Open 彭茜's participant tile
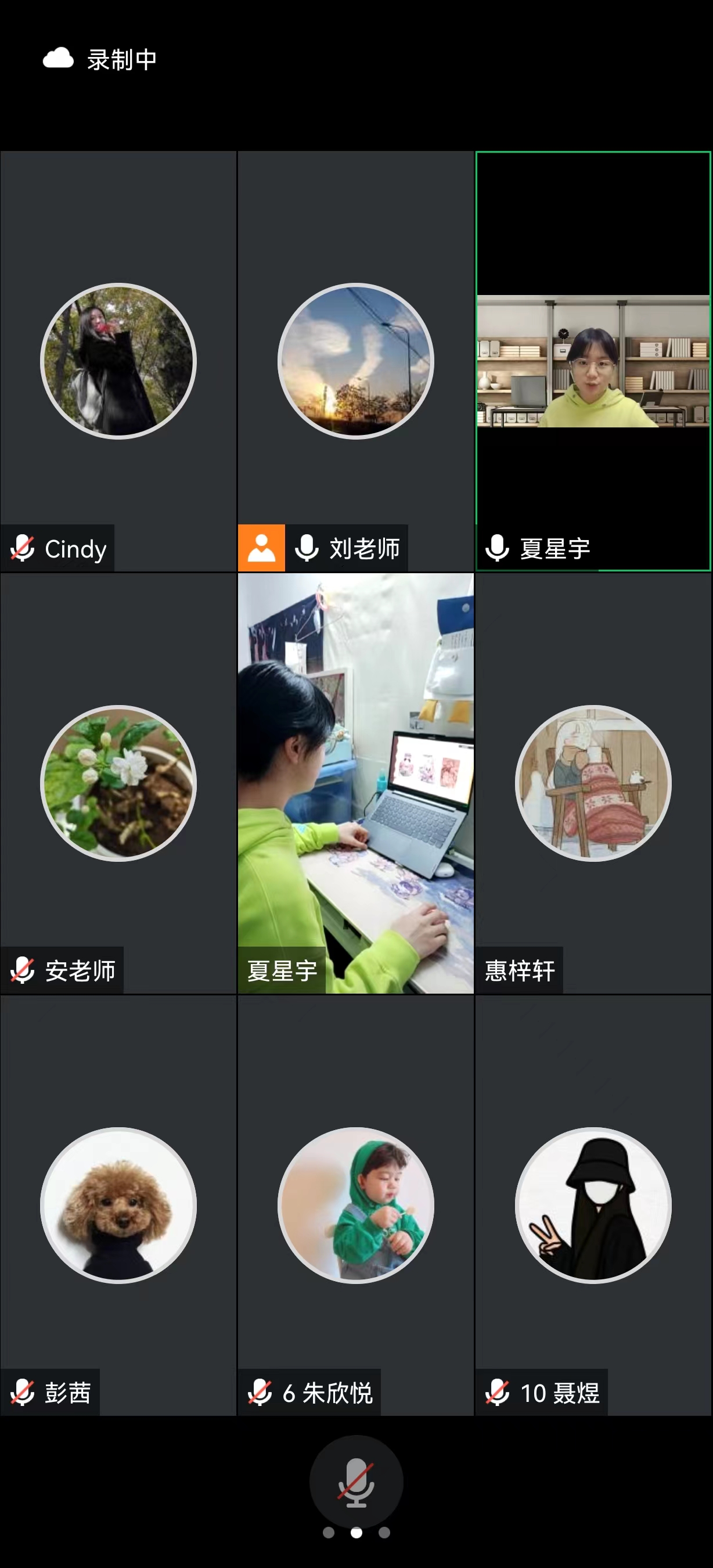The height and width of the screenshot is (1568, 713). 118,1205
